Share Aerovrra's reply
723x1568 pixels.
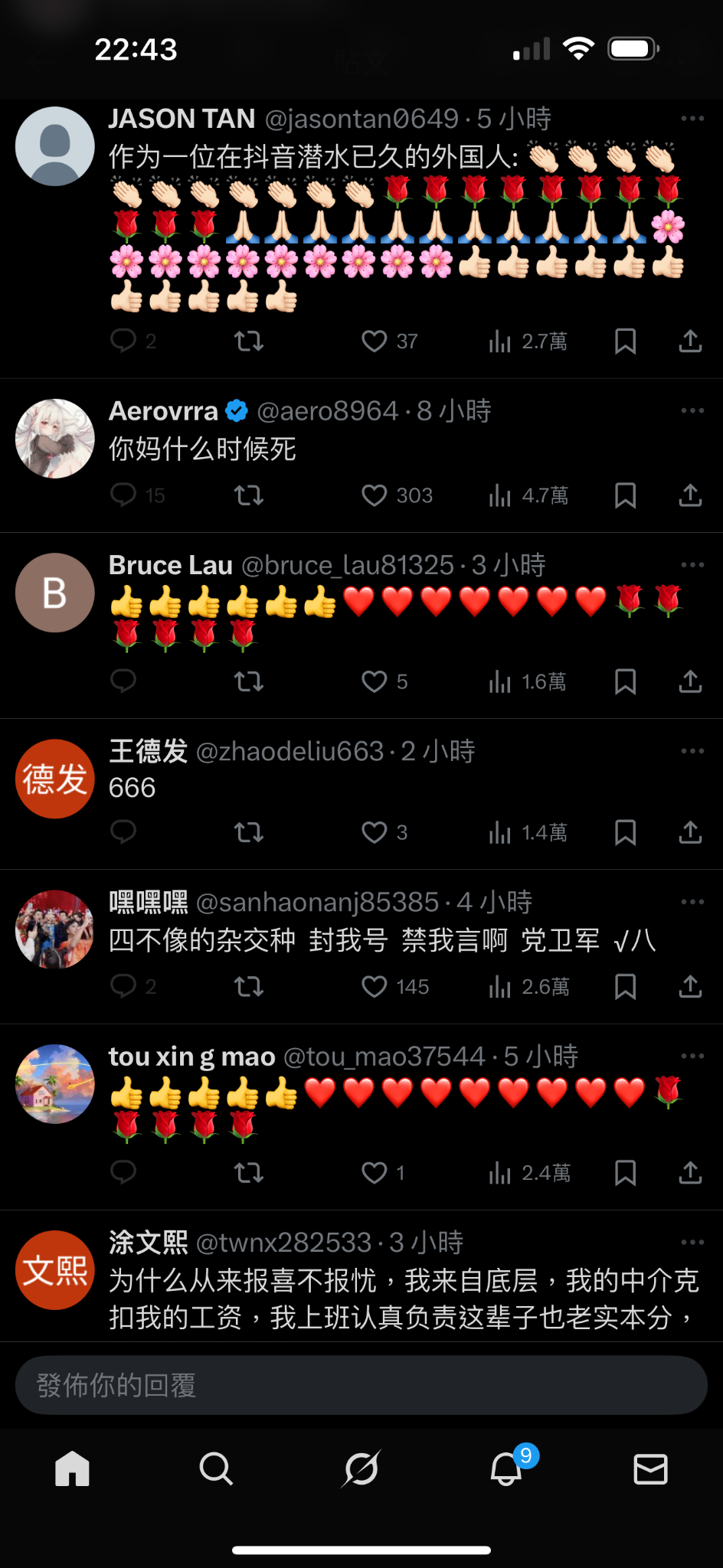pyautogui.click(x=690, y=495)
